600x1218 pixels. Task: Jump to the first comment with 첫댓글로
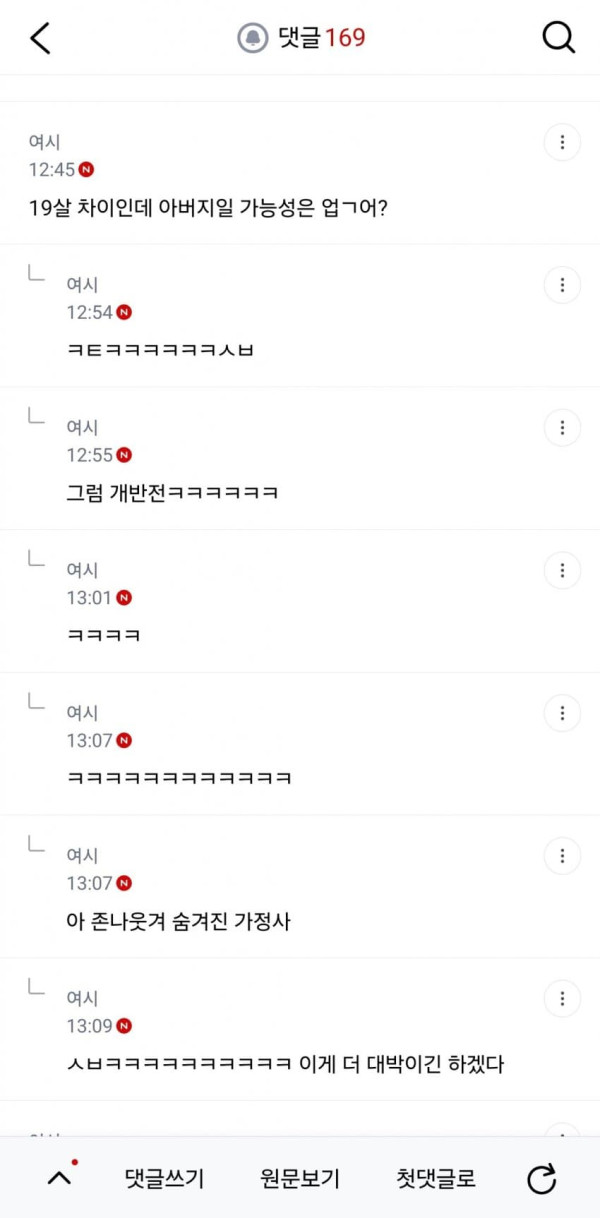pos(436,1179)
